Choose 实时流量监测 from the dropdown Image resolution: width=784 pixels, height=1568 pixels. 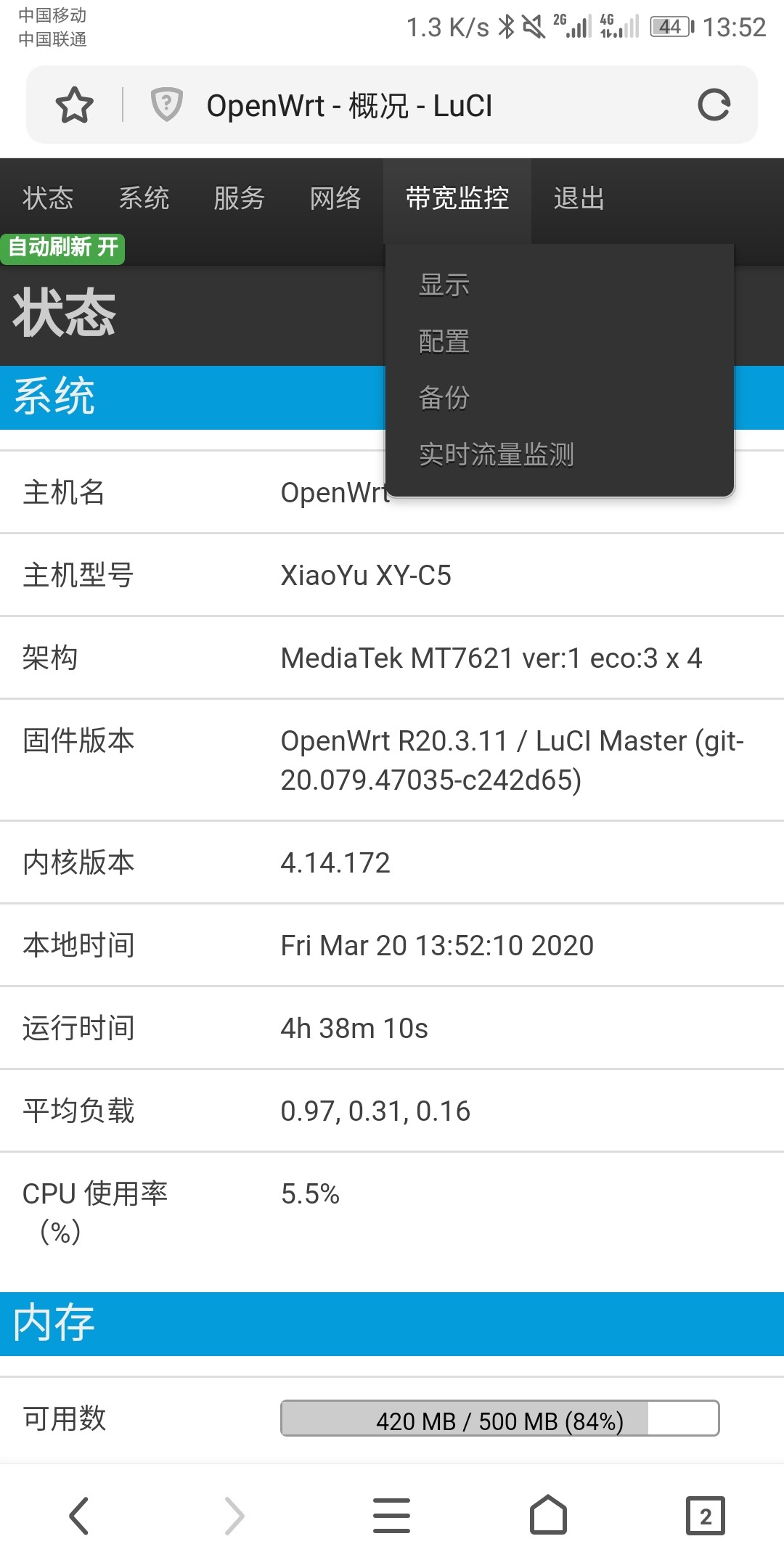coord(495,456)
